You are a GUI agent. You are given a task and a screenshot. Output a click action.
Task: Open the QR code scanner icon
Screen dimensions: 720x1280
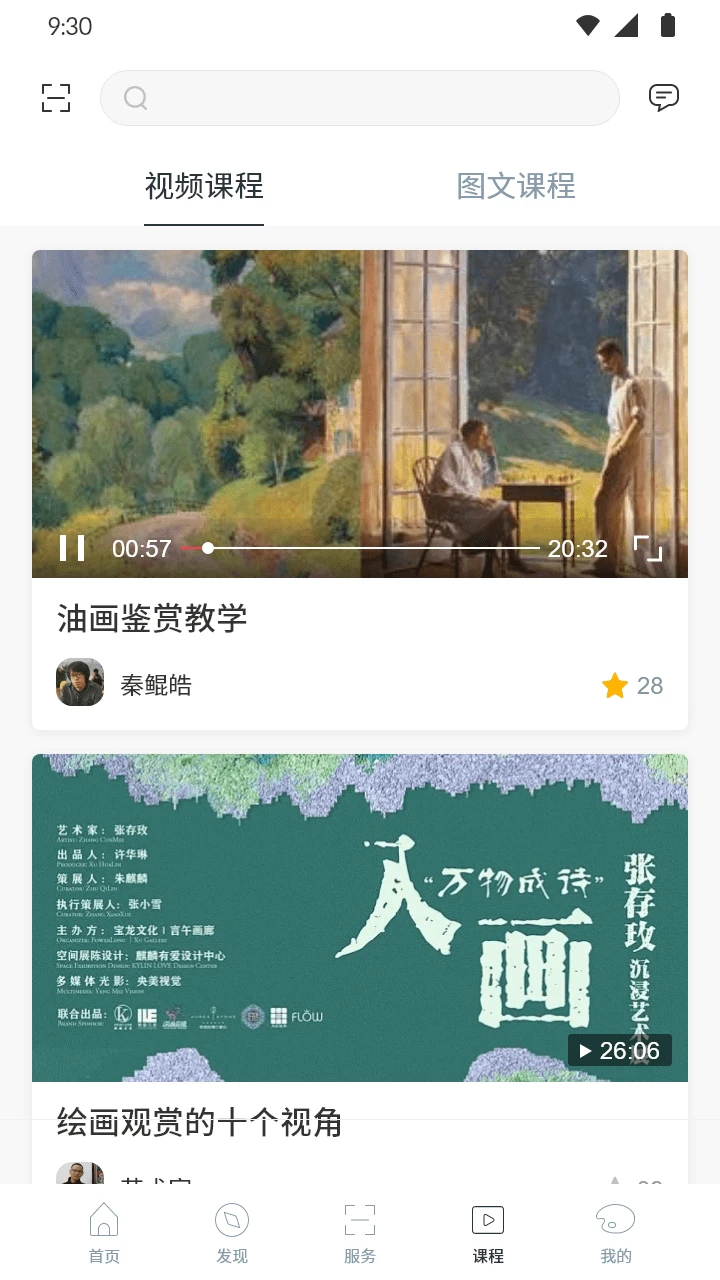[x=55, y=97]
